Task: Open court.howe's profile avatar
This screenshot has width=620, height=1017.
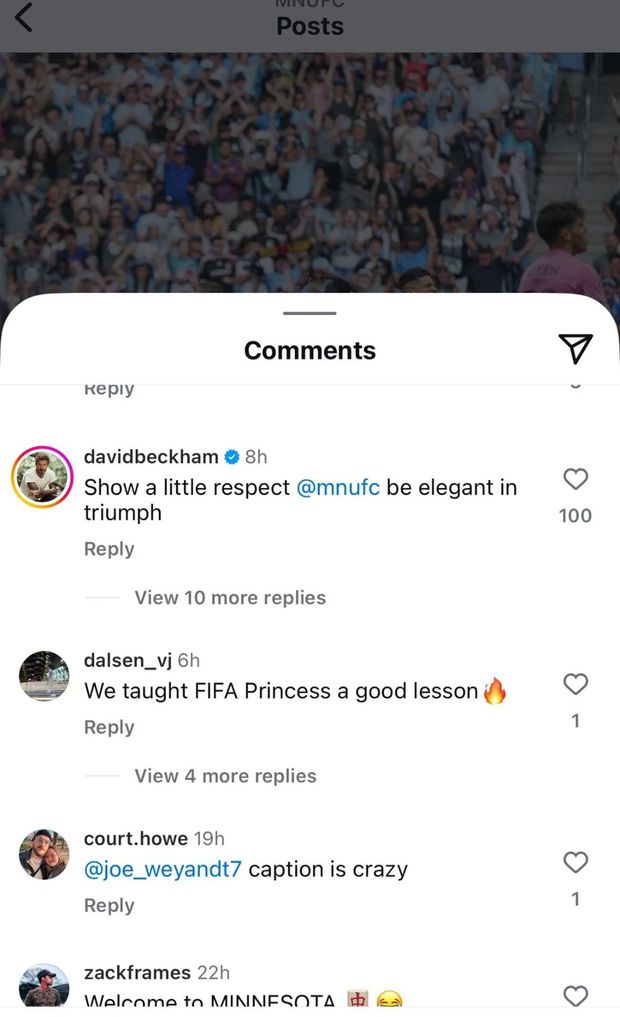Action: point(43,854)
